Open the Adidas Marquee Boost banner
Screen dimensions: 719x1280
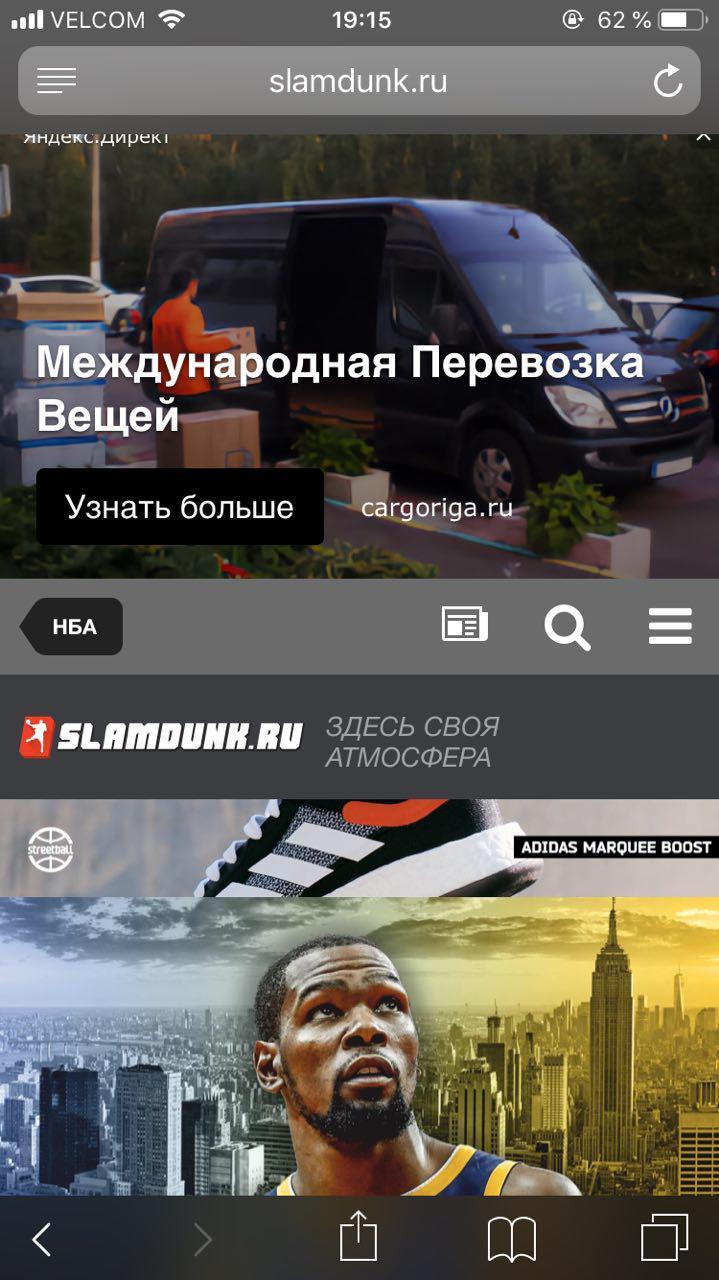pyautogui.click(x=359, y=847)
